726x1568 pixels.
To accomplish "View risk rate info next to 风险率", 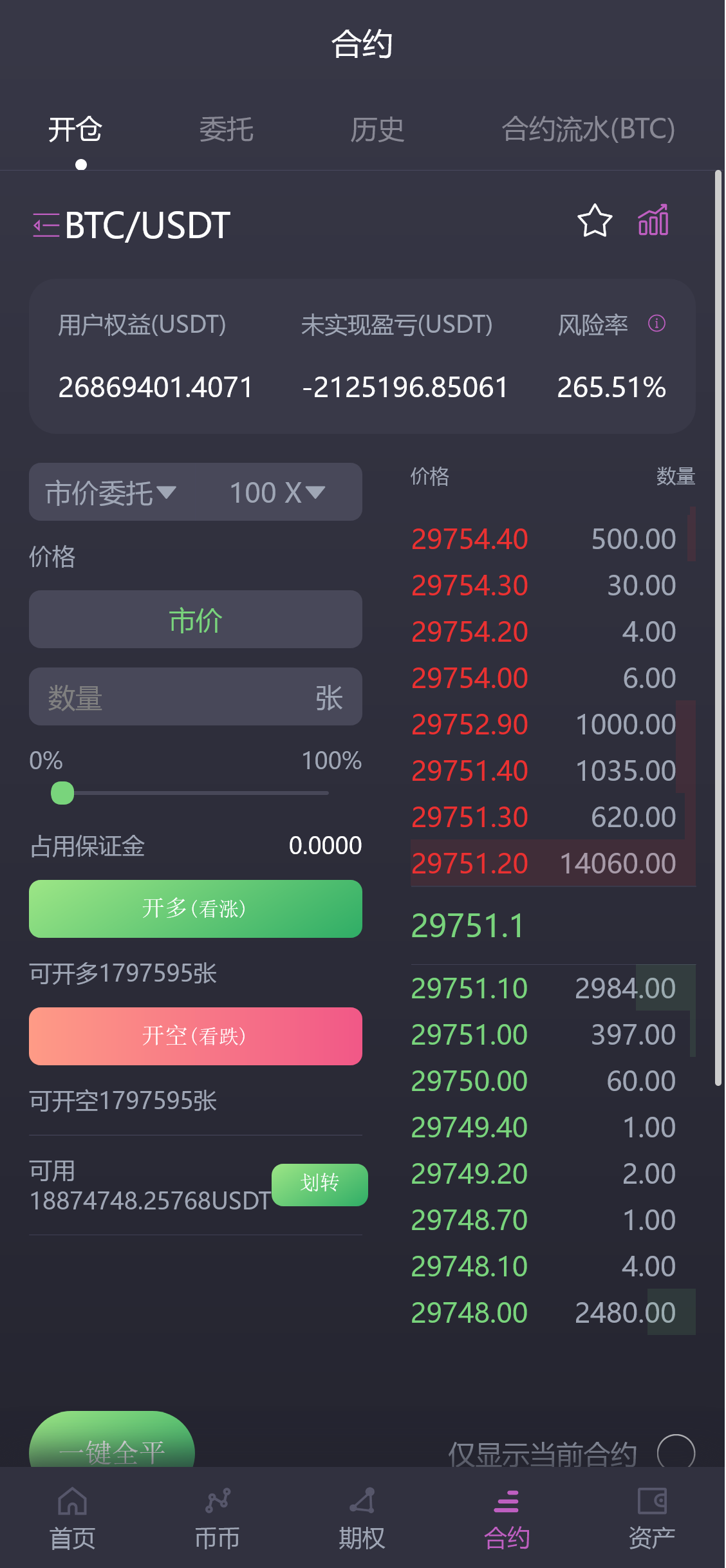I will pos(656,323).
